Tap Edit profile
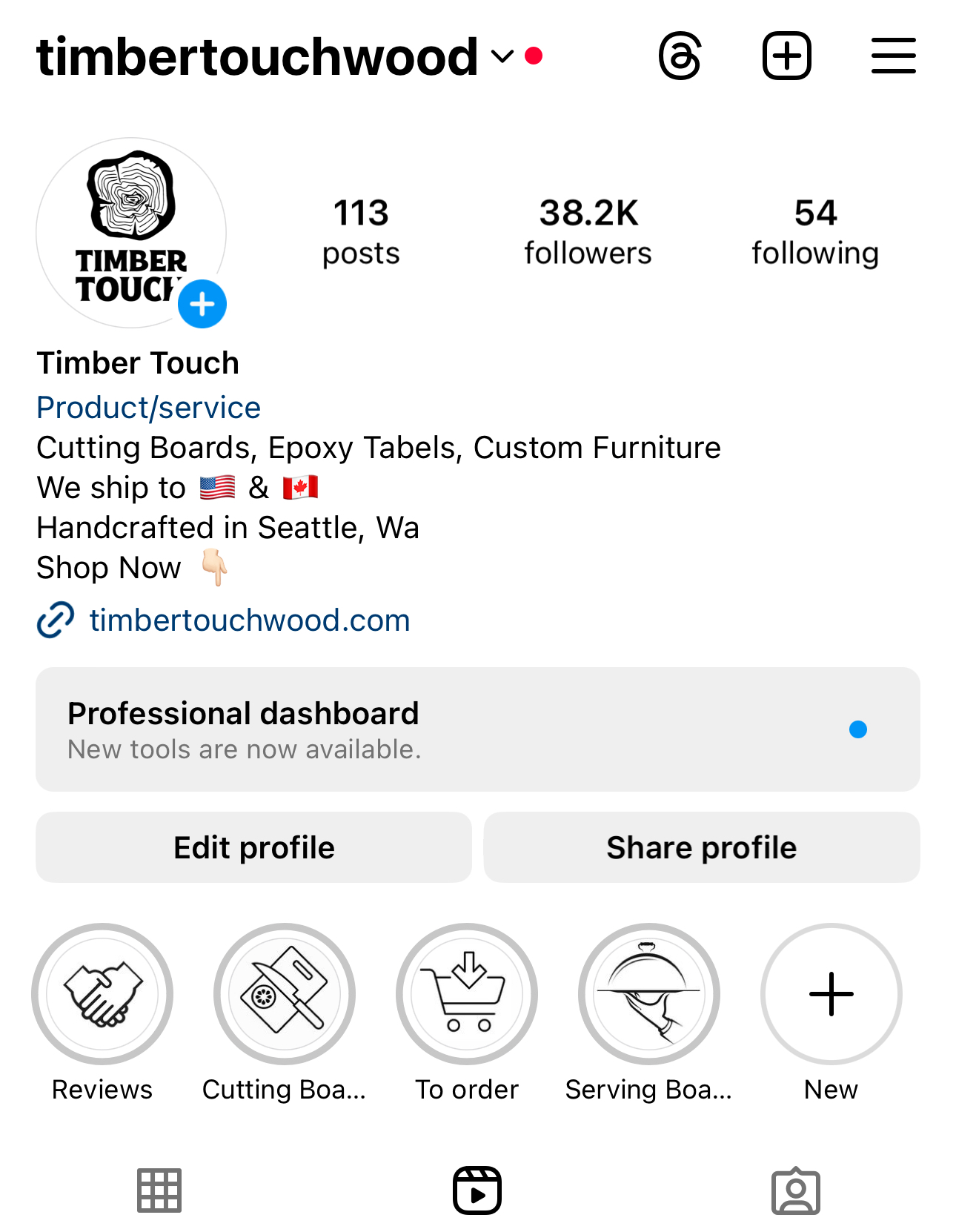This screenshot has height=1232, width=956. [253, 847]
